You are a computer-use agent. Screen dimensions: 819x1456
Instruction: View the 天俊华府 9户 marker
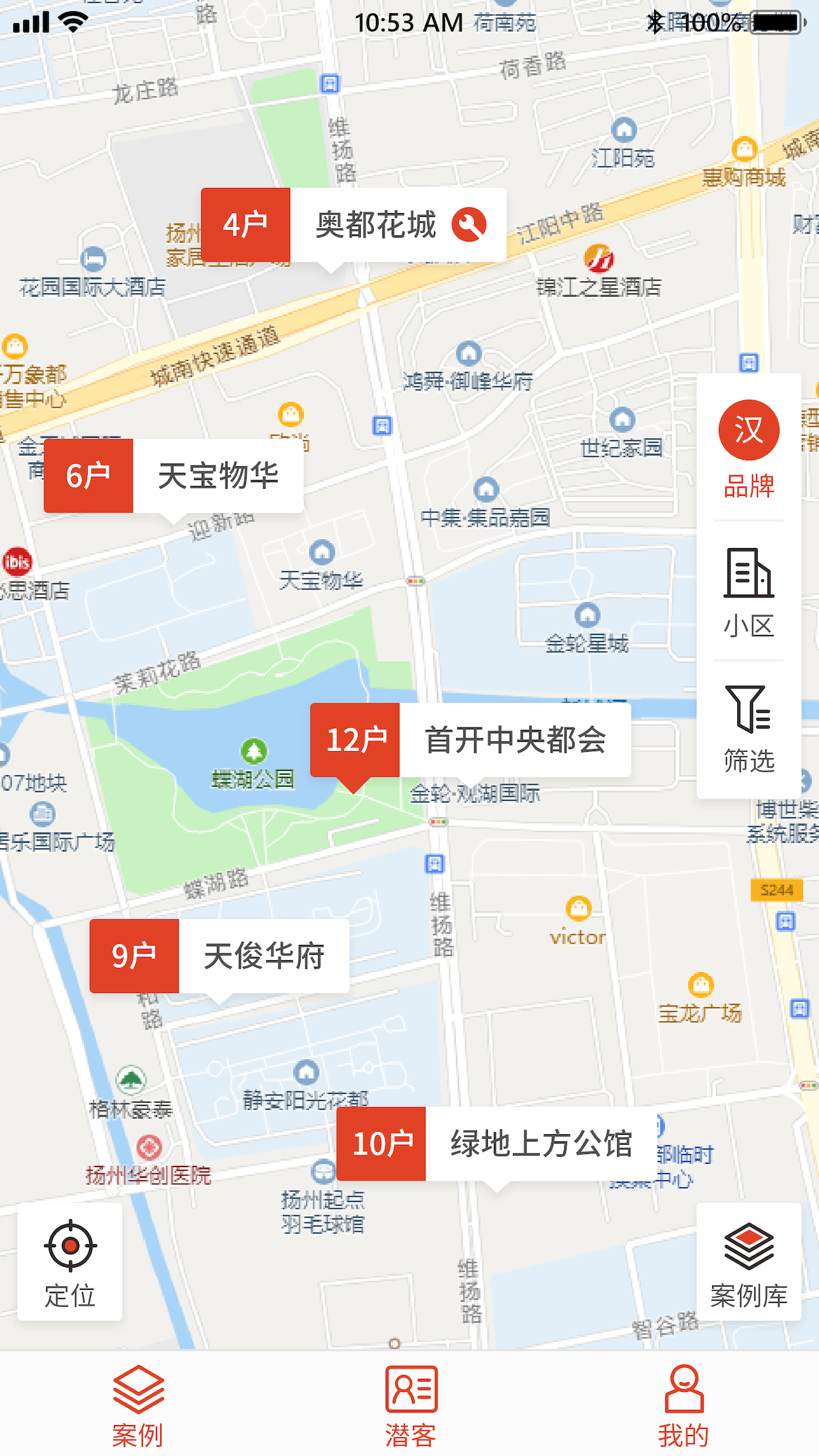tap(219, 956)
